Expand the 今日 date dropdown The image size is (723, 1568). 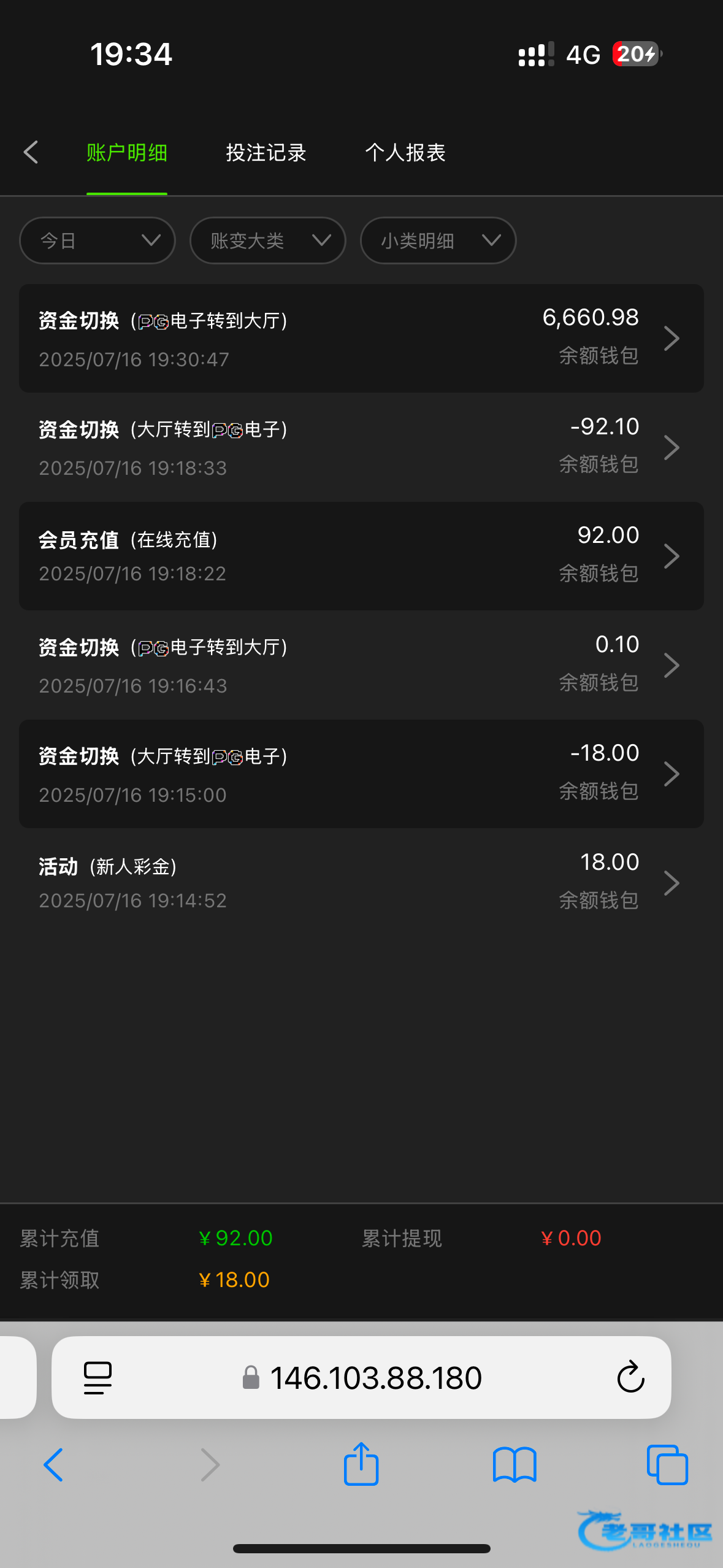(98, 240)
